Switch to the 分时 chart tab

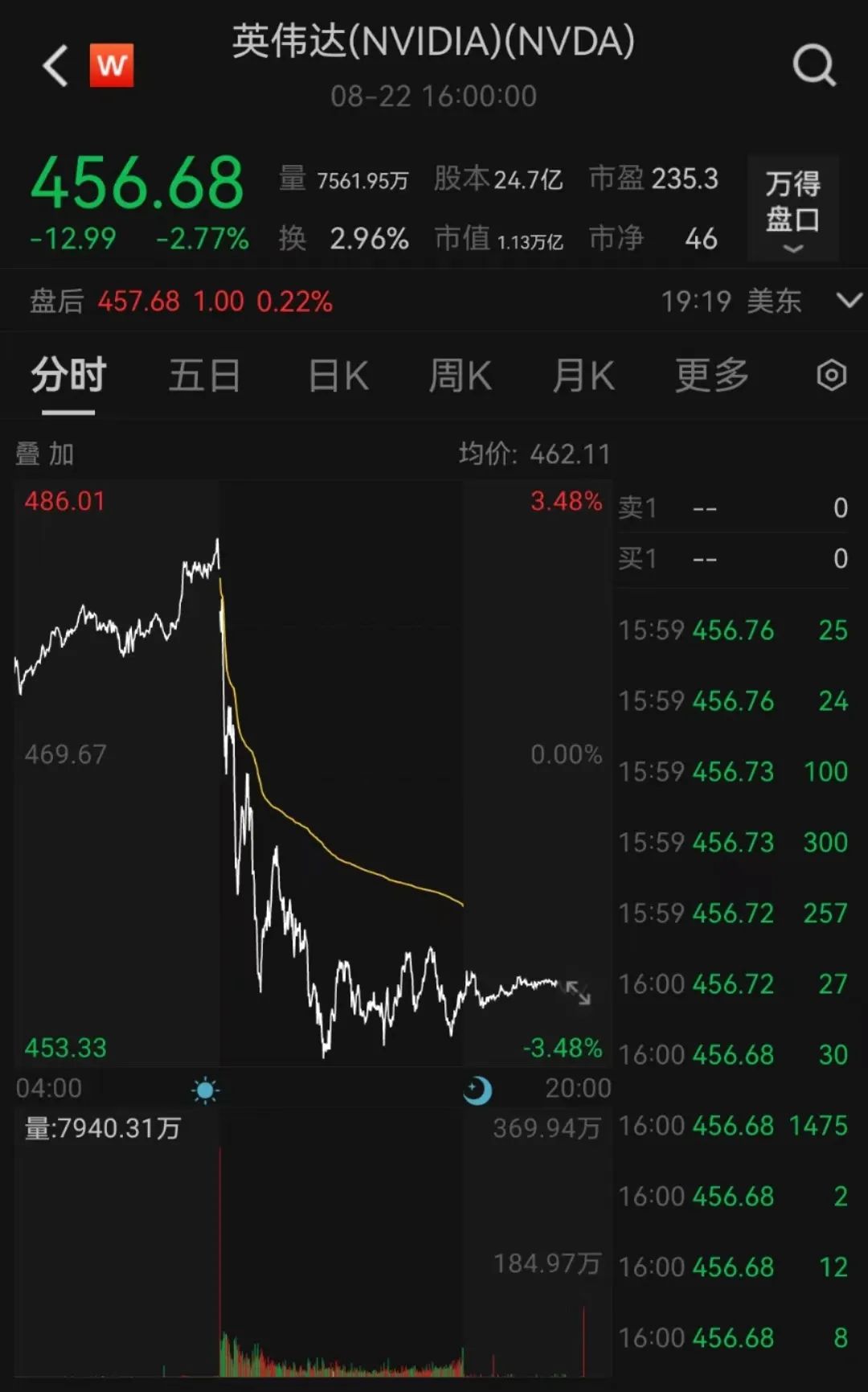tap(68, 376)
